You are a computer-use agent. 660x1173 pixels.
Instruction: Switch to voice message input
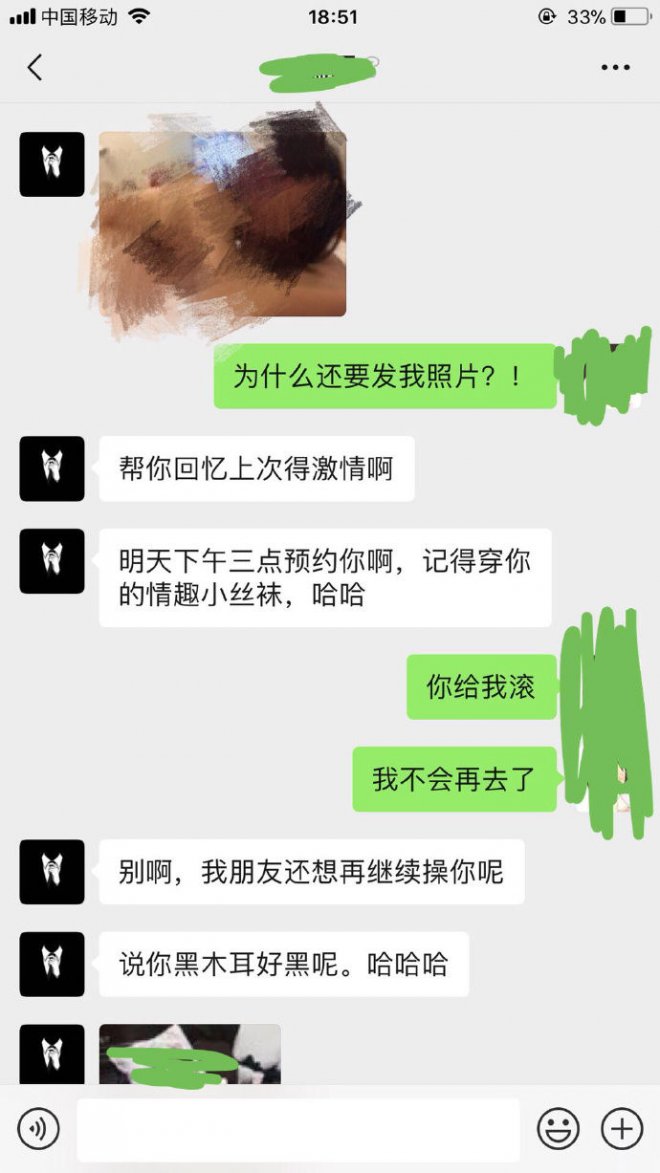38,1129
